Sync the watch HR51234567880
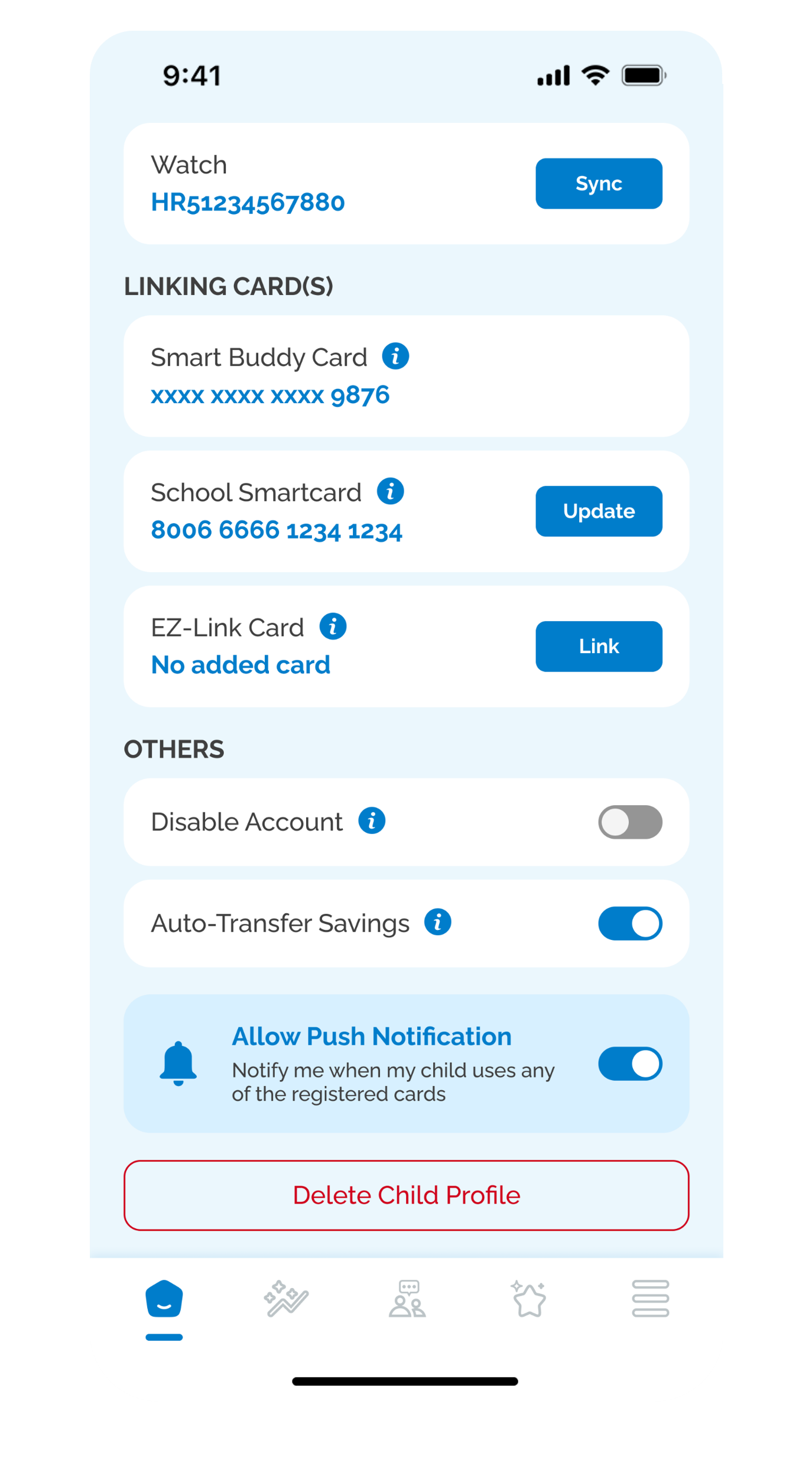This screenshot has width=812, height=1463. click(598, 183)
